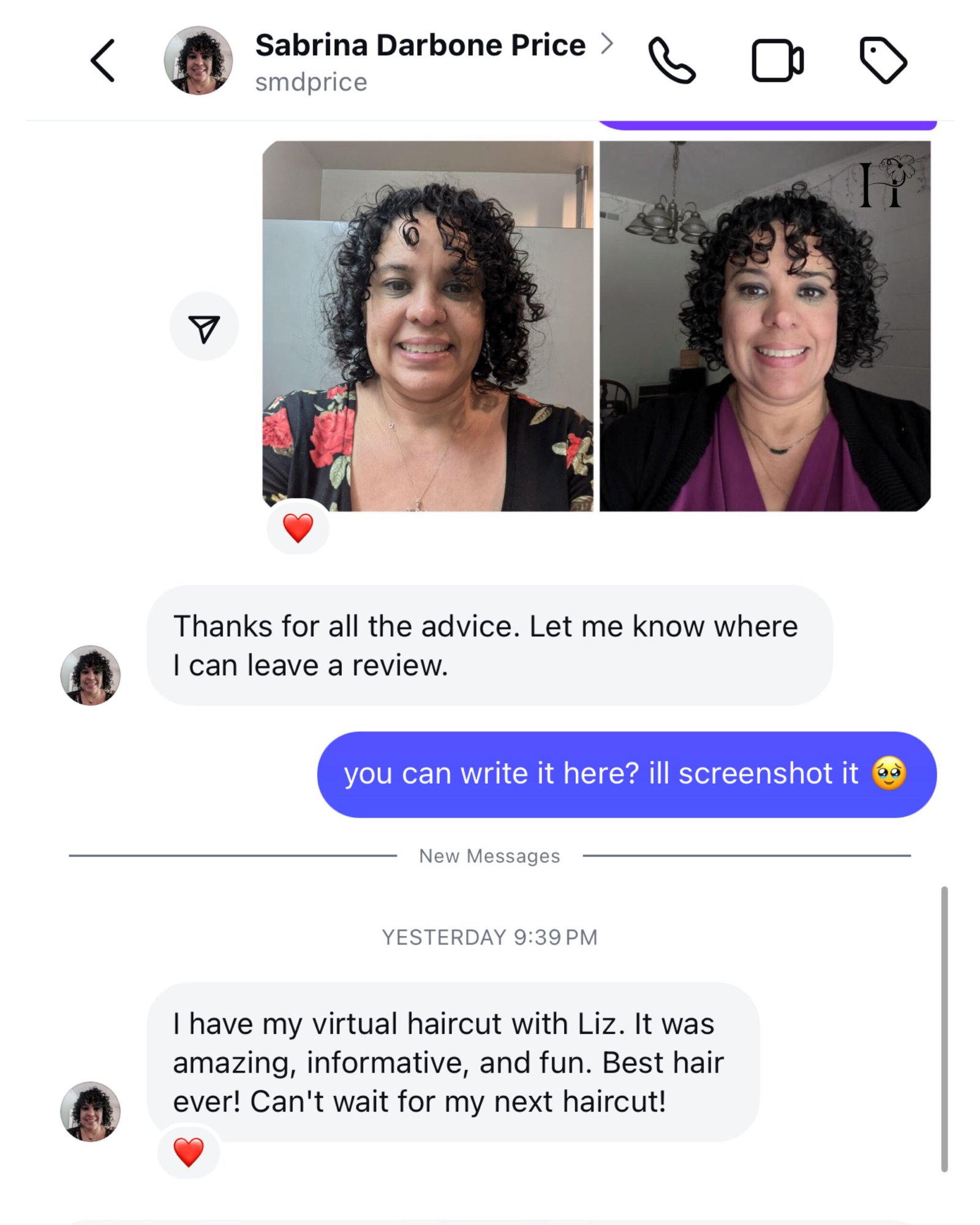
Task: Open Sabrina's avatar next to the review message
Action: pyautogui.click(x=91, y=1111)
